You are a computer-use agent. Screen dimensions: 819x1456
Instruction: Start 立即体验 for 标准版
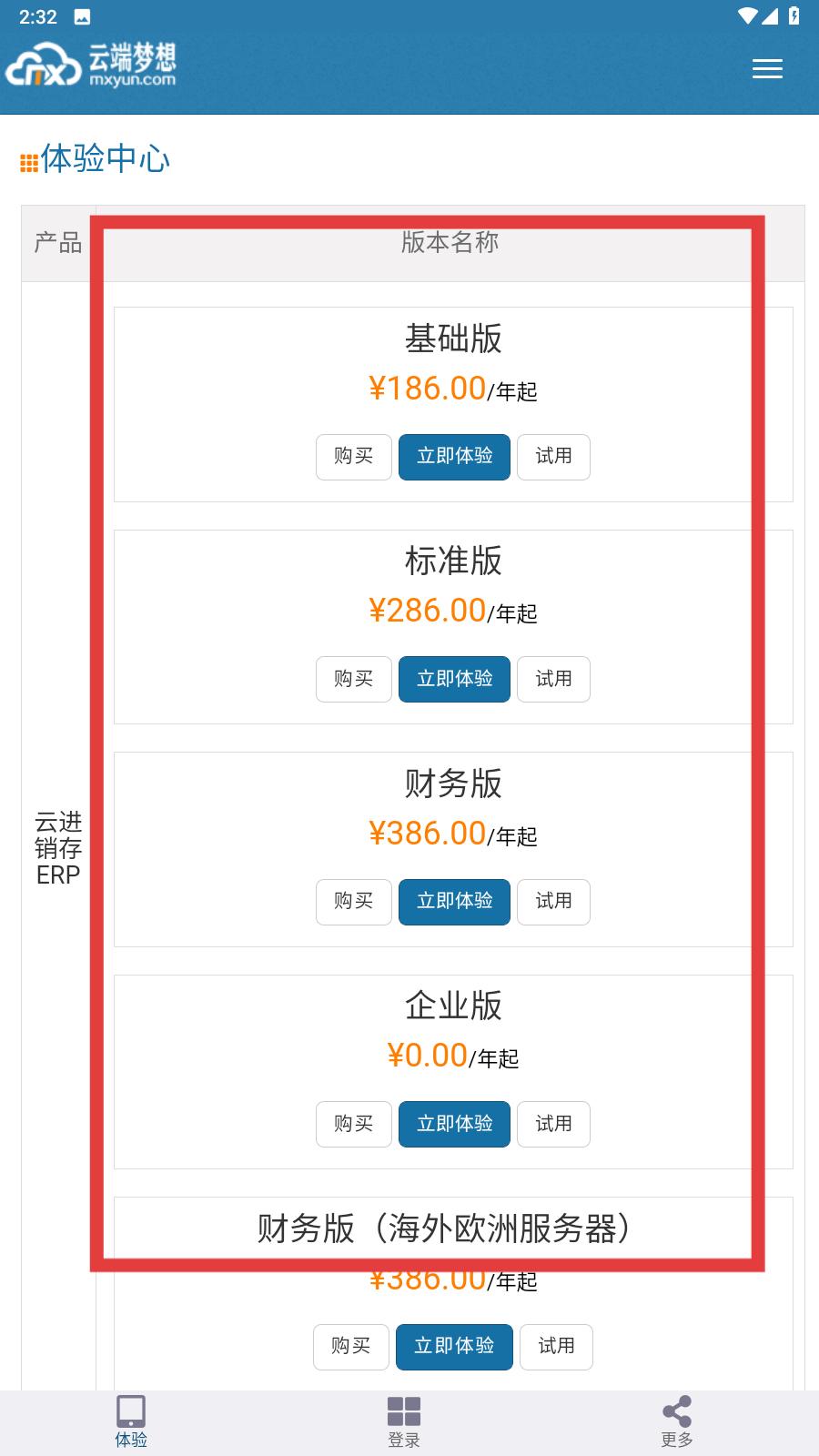[x=454, y=679]
